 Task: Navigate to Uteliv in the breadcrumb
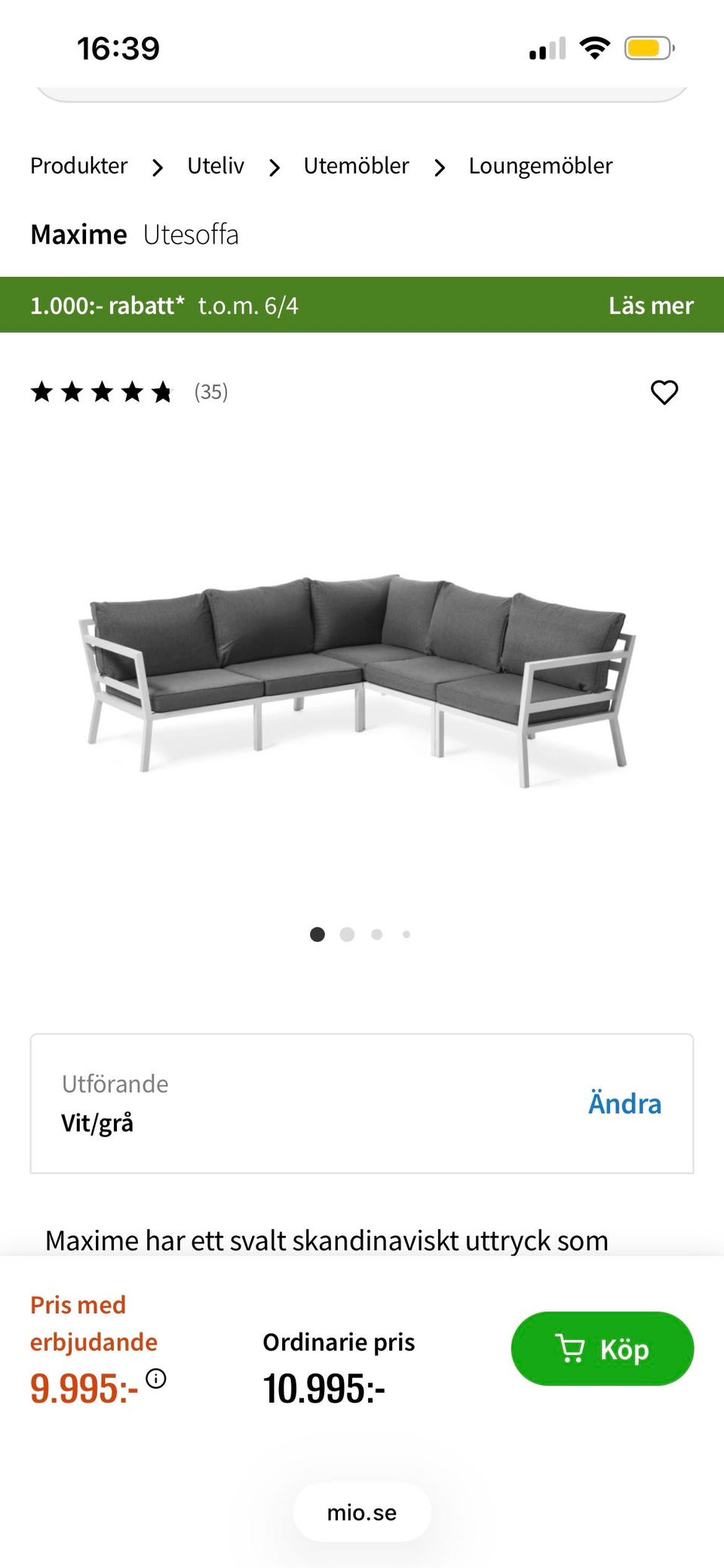(215, 166)
